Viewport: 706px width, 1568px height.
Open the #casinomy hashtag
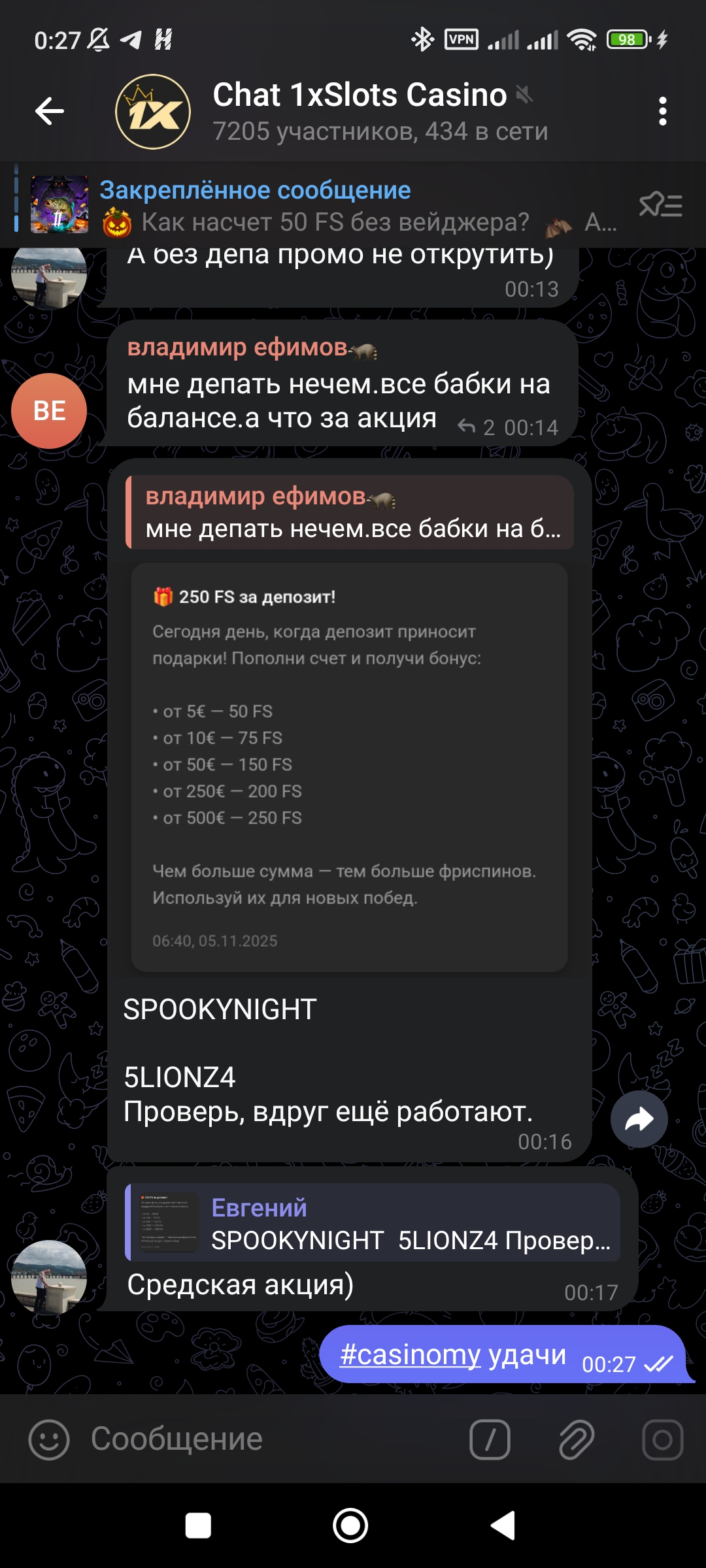[410, 1355]
